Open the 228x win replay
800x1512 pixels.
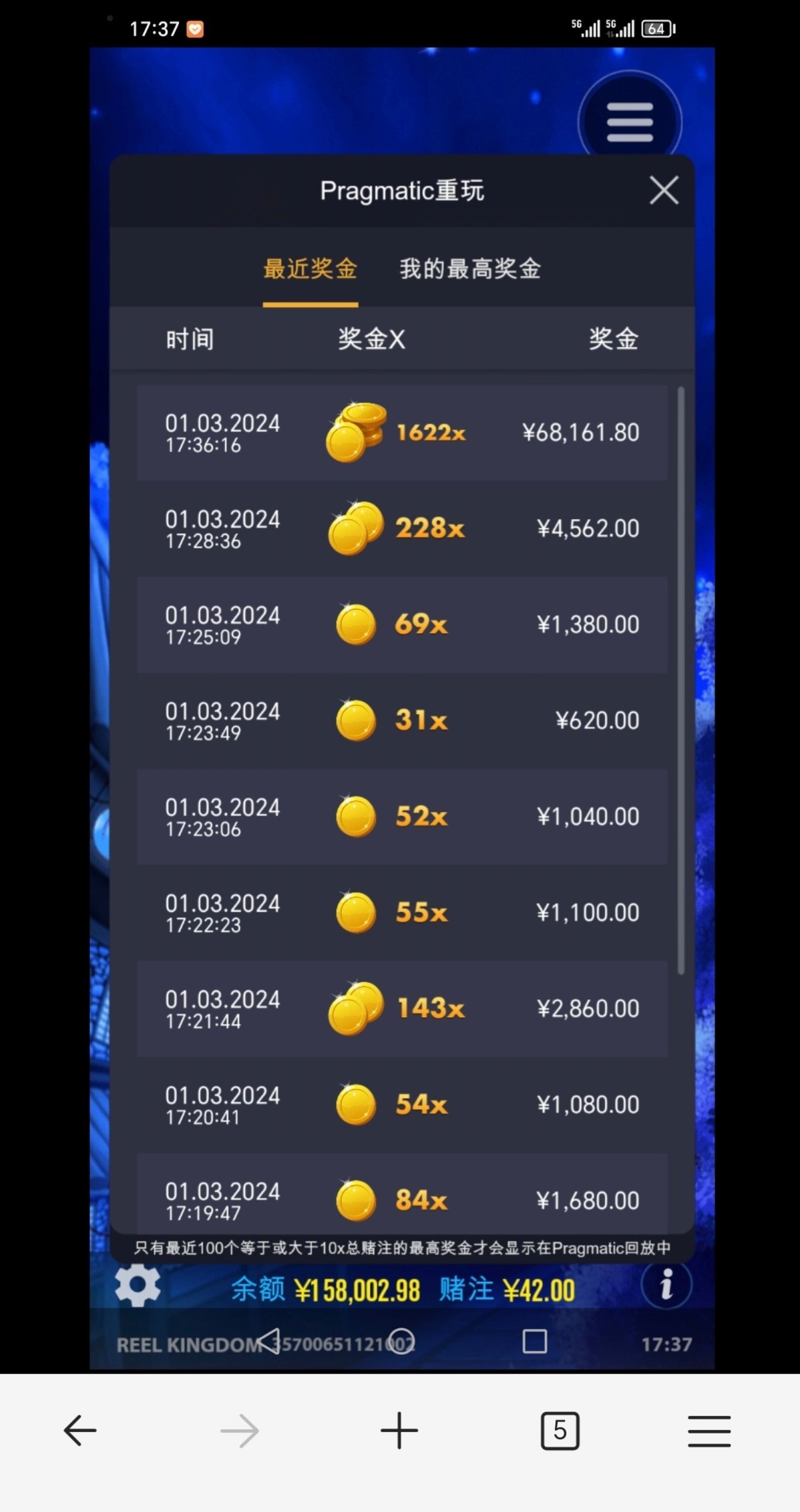(x=401, y=528)
